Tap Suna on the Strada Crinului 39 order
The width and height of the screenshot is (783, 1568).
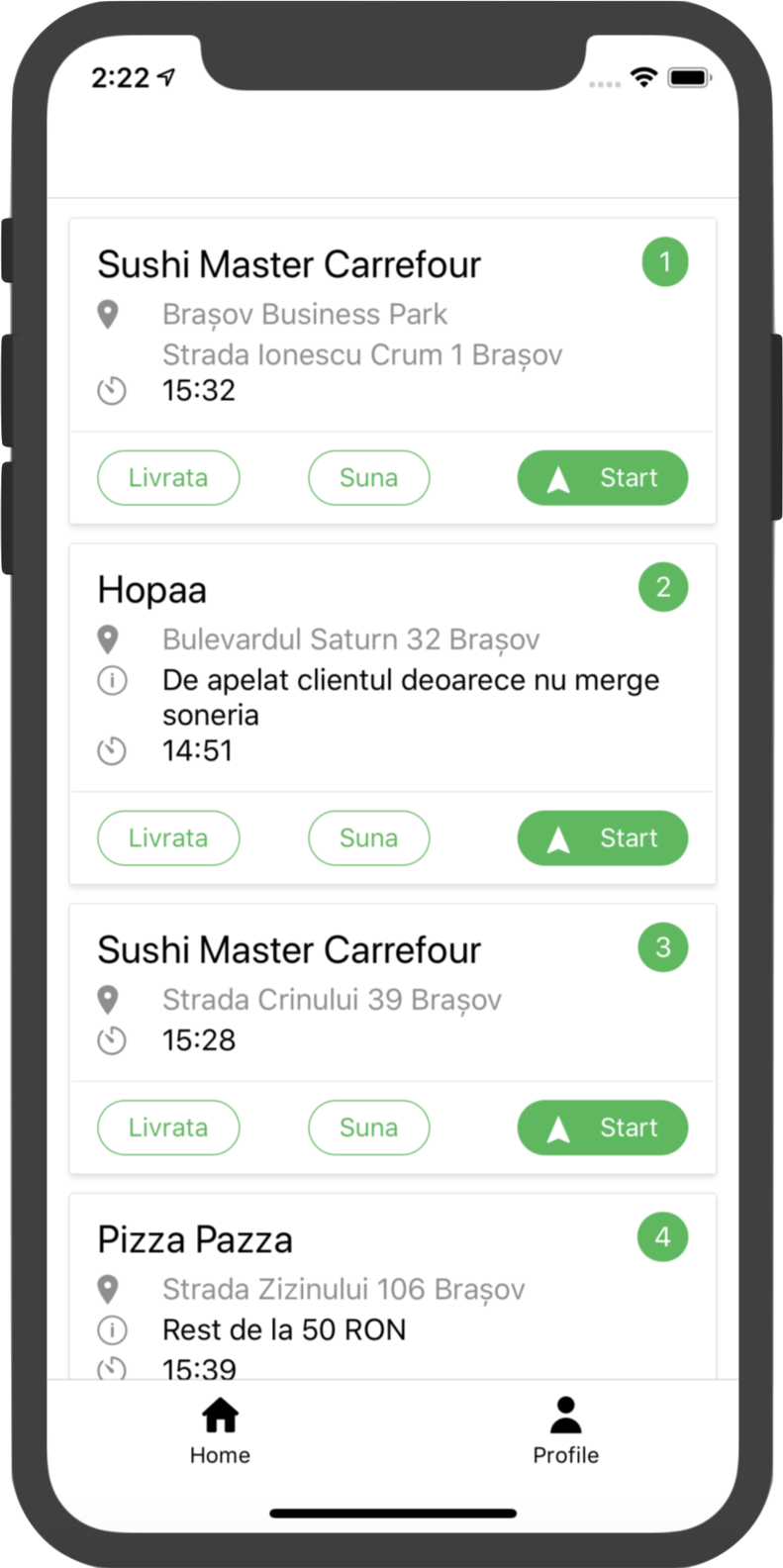click(x=369, y=1127)
